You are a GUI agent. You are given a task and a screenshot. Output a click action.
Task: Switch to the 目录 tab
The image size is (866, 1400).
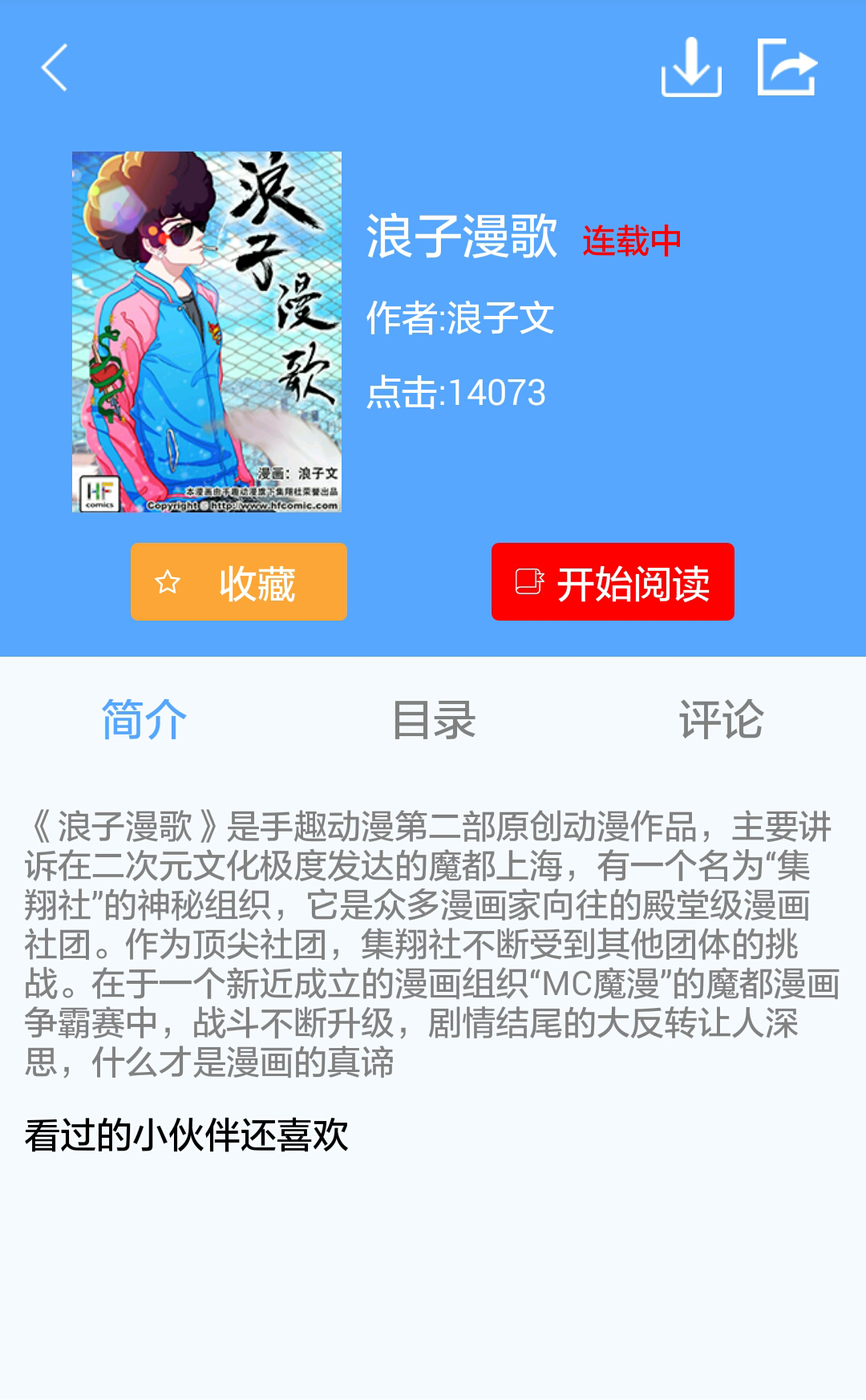[x=433, y=719]
